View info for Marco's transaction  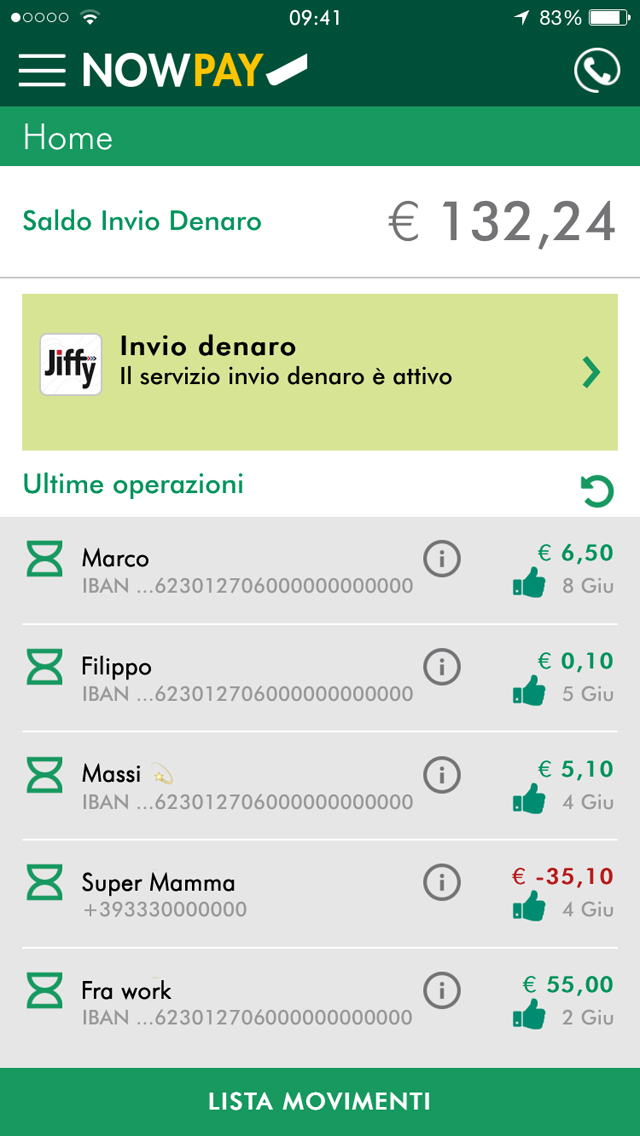pos(441,559)
